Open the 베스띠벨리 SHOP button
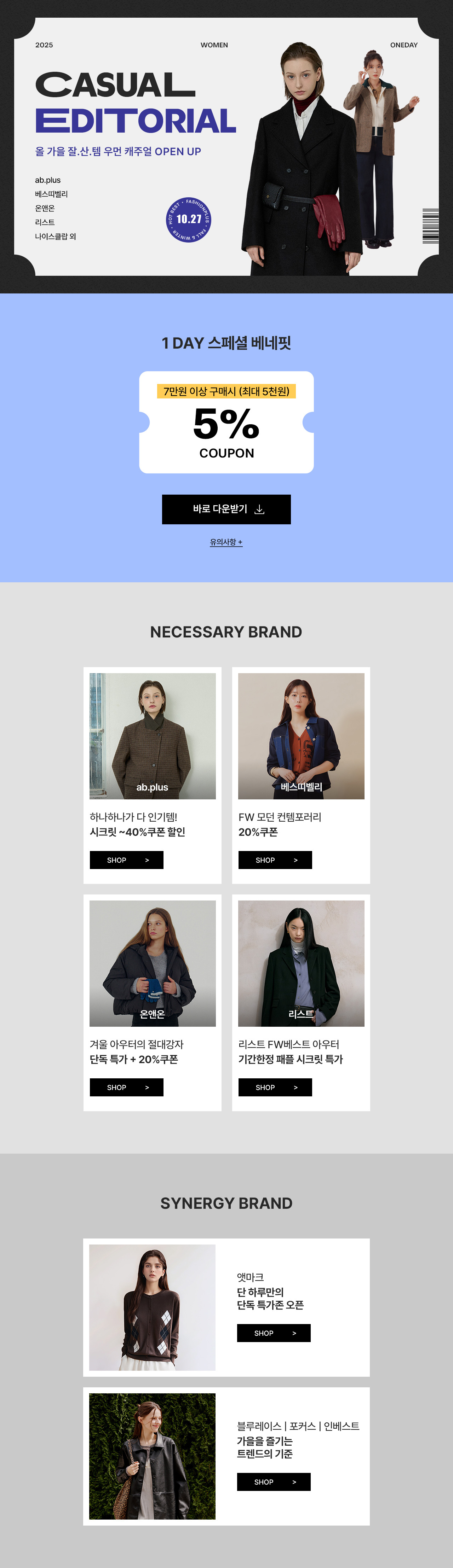 point(275,859)
